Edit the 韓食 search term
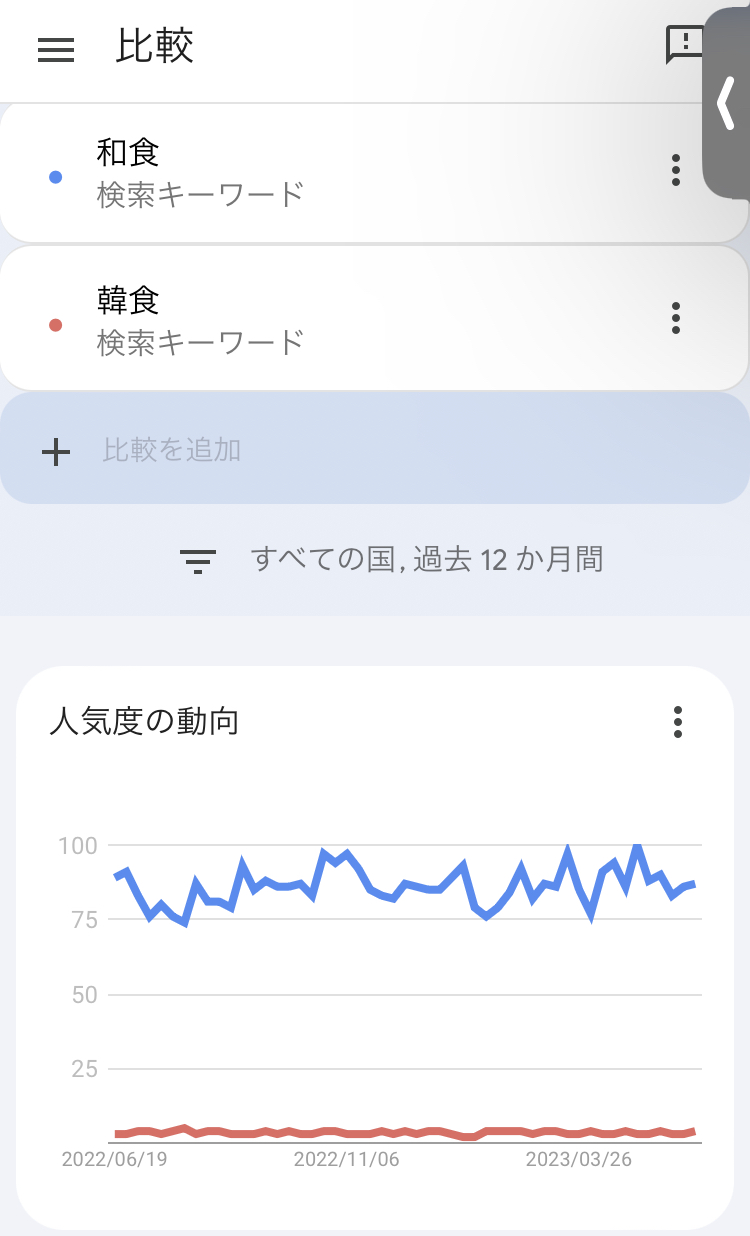 point(200,320)
